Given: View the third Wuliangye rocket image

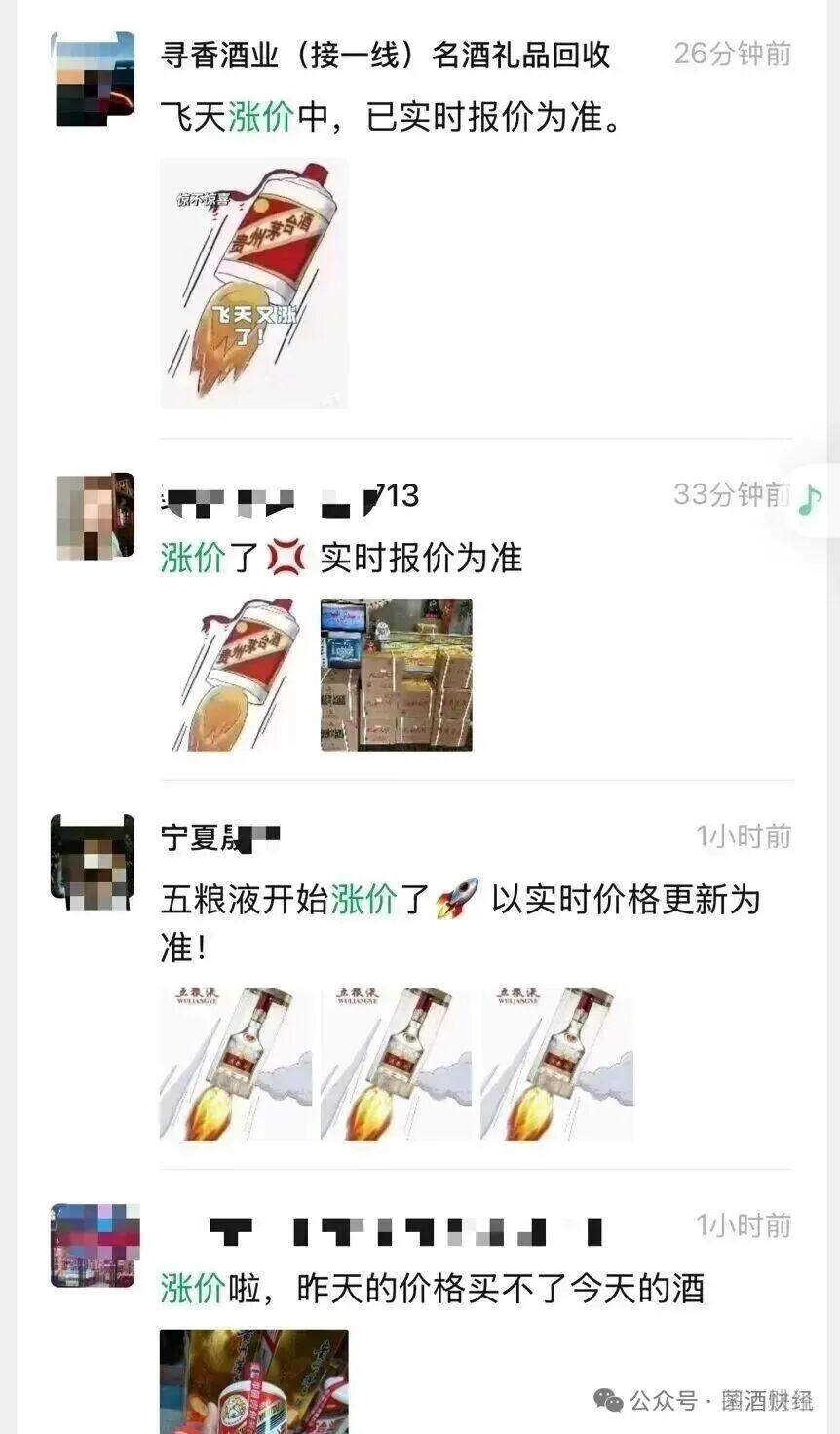Looking at the screenshot, I should pos(556,1064).
